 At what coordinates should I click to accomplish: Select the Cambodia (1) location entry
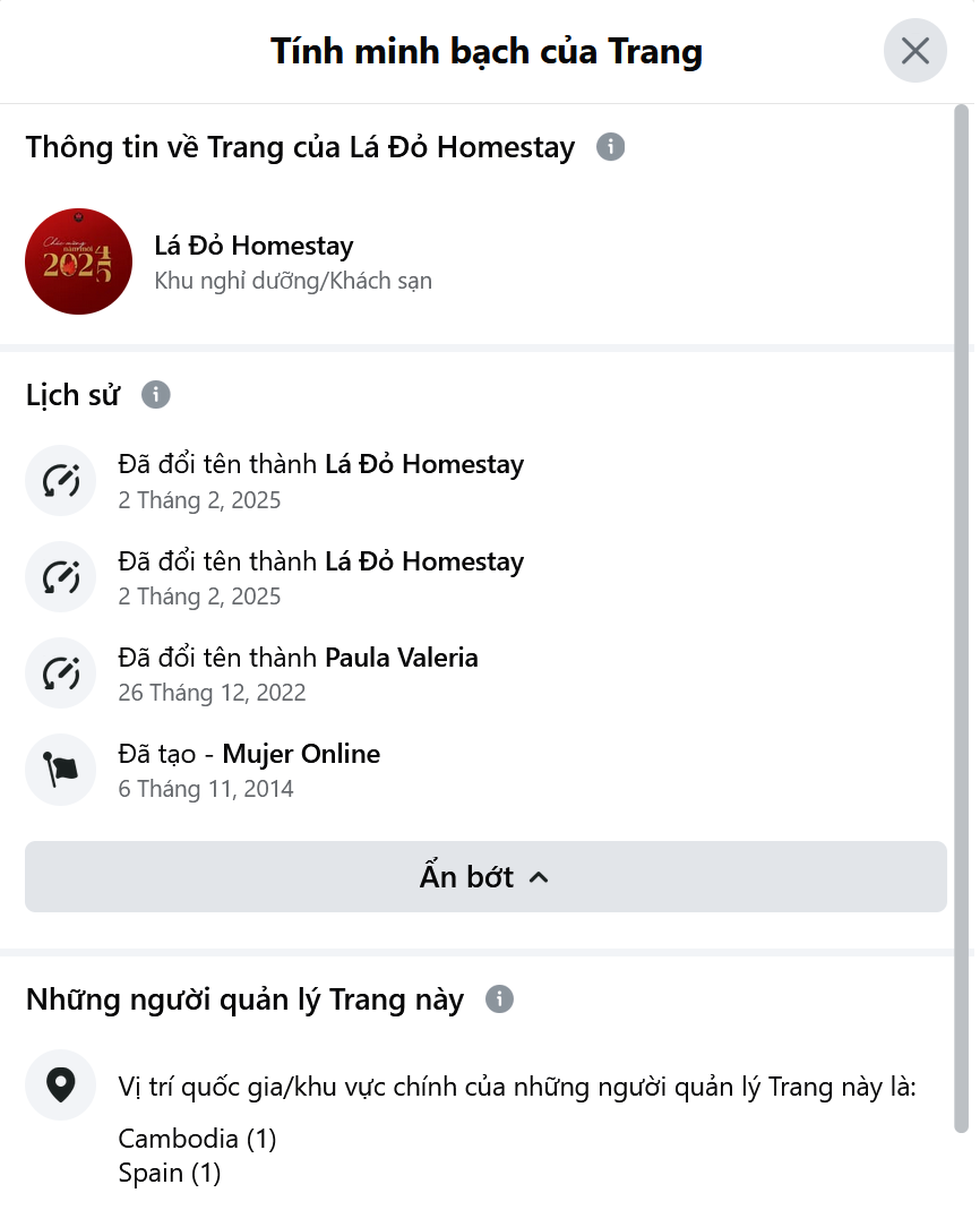coord(198,1138)
